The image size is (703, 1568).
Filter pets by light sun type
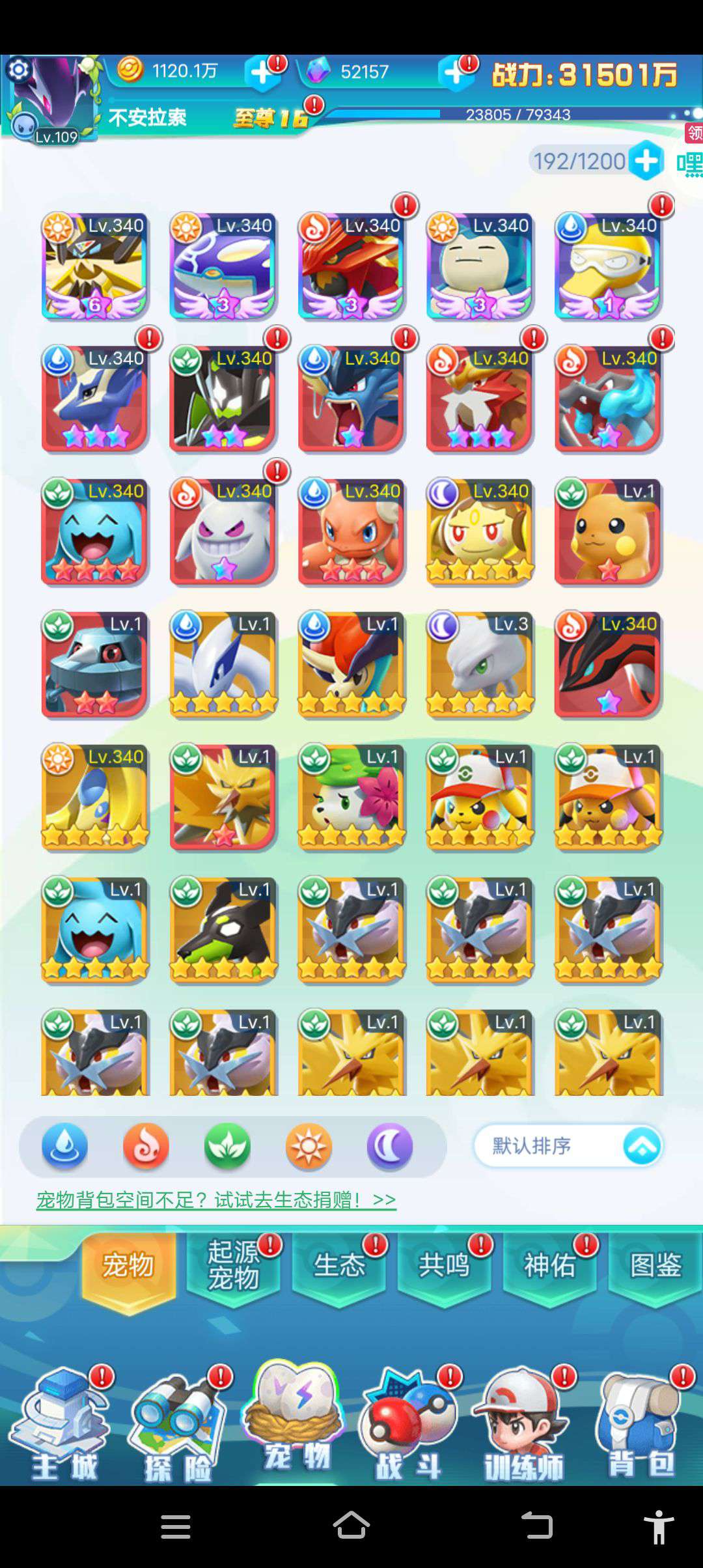(x=309, y=1147)
